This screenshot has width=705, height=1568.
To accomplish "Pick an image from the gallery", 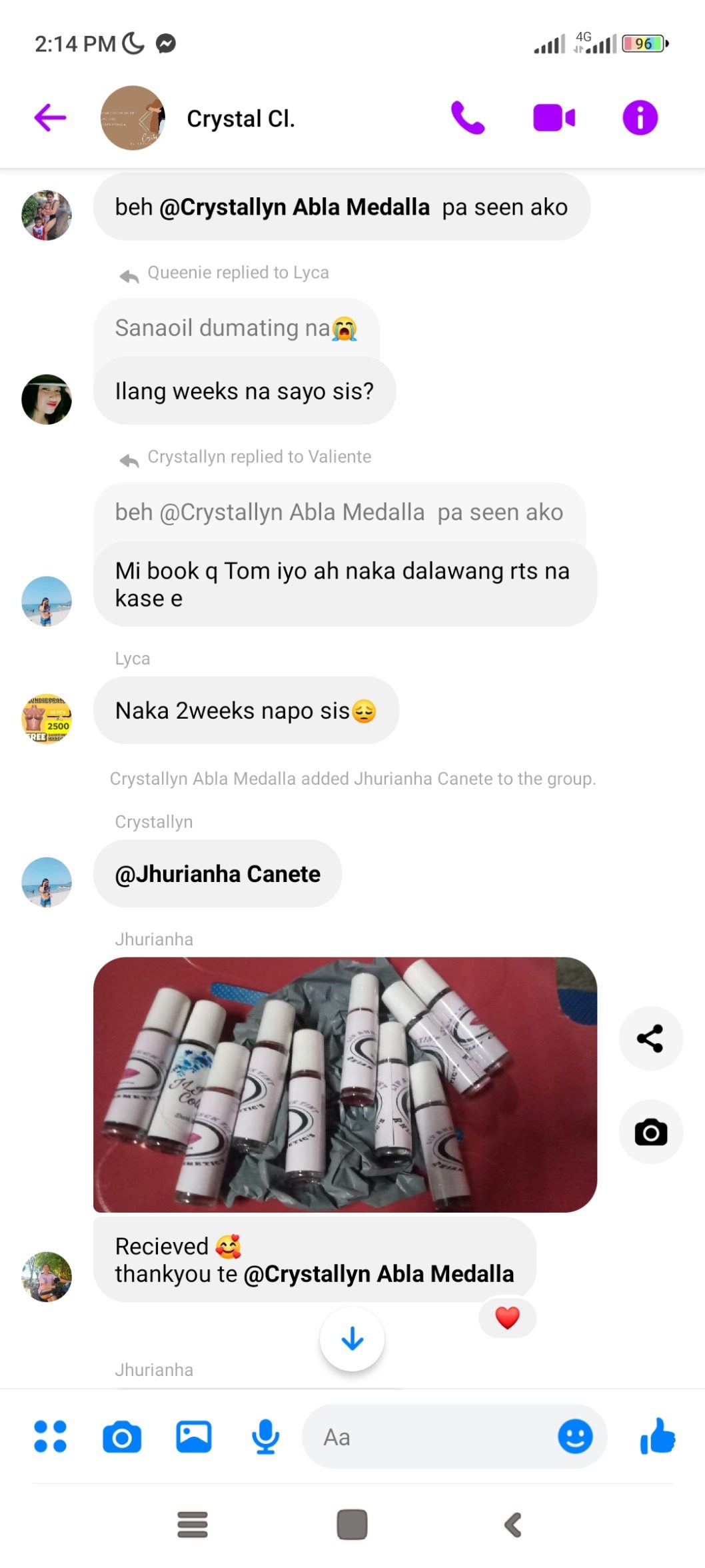I will 194,1437.
